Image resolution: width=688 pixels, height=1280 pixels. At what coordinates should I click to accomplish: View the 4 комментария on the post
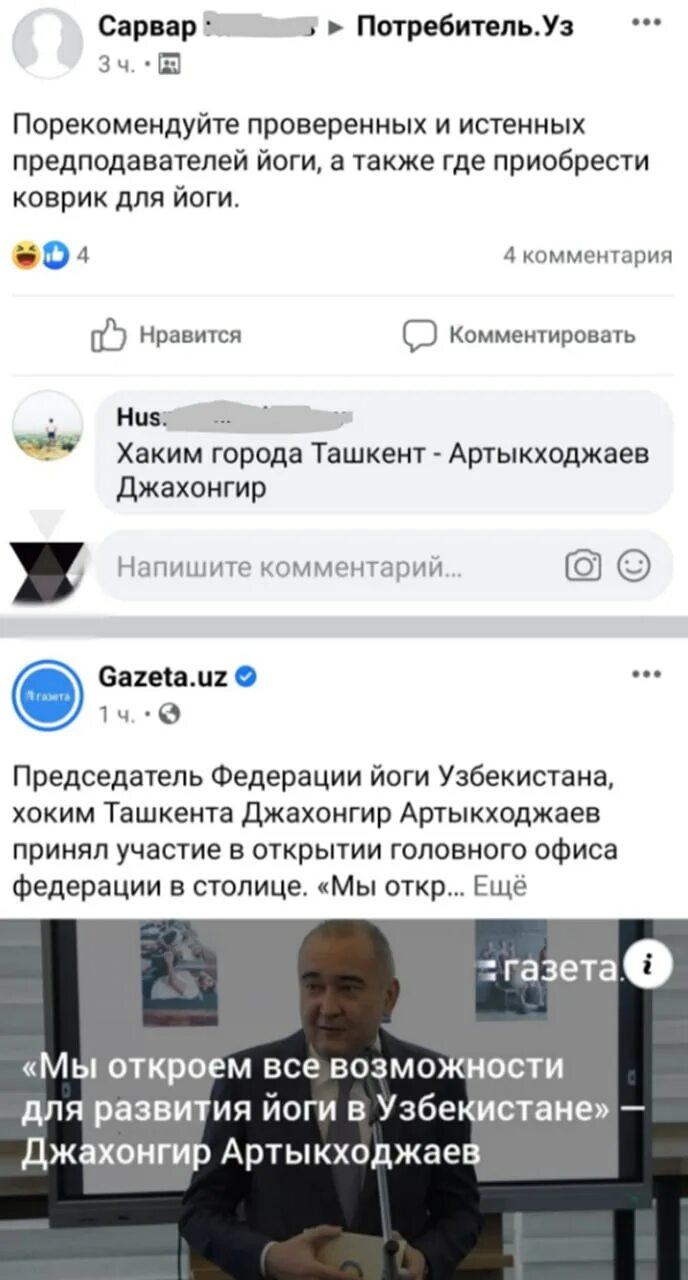(x=587, y=256)
